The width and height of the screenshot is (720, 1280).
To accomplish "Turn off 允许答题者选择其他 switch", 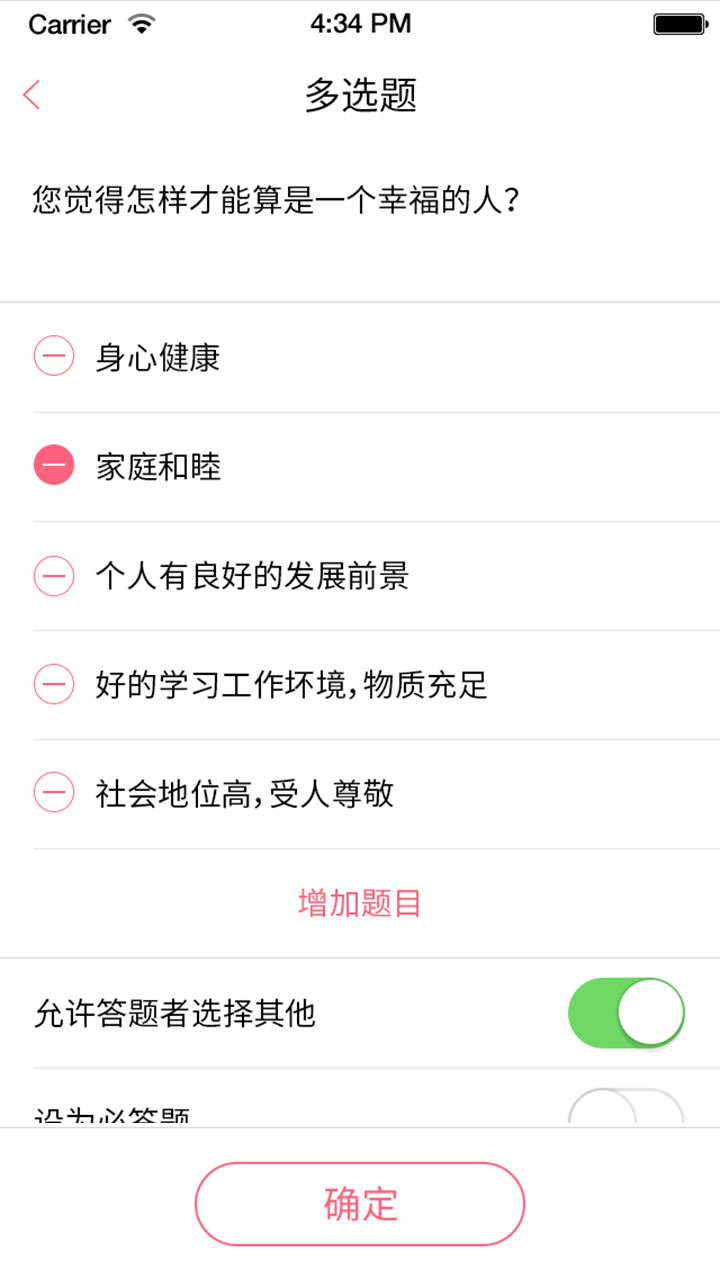I will pos(626,1013).
